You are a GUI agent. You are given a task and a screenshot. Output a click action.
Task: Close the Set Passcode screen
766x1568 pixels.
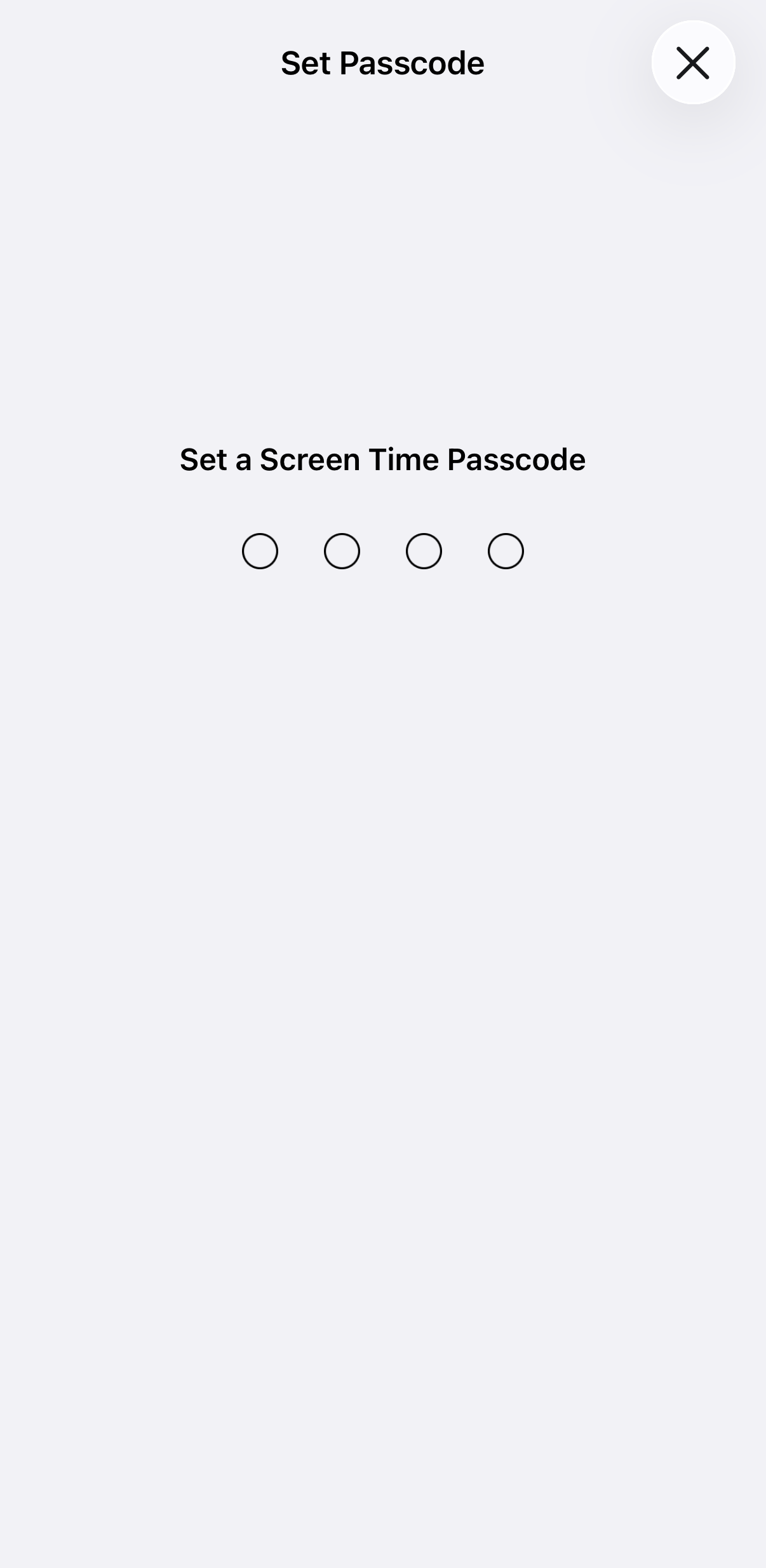coord(693,63)
